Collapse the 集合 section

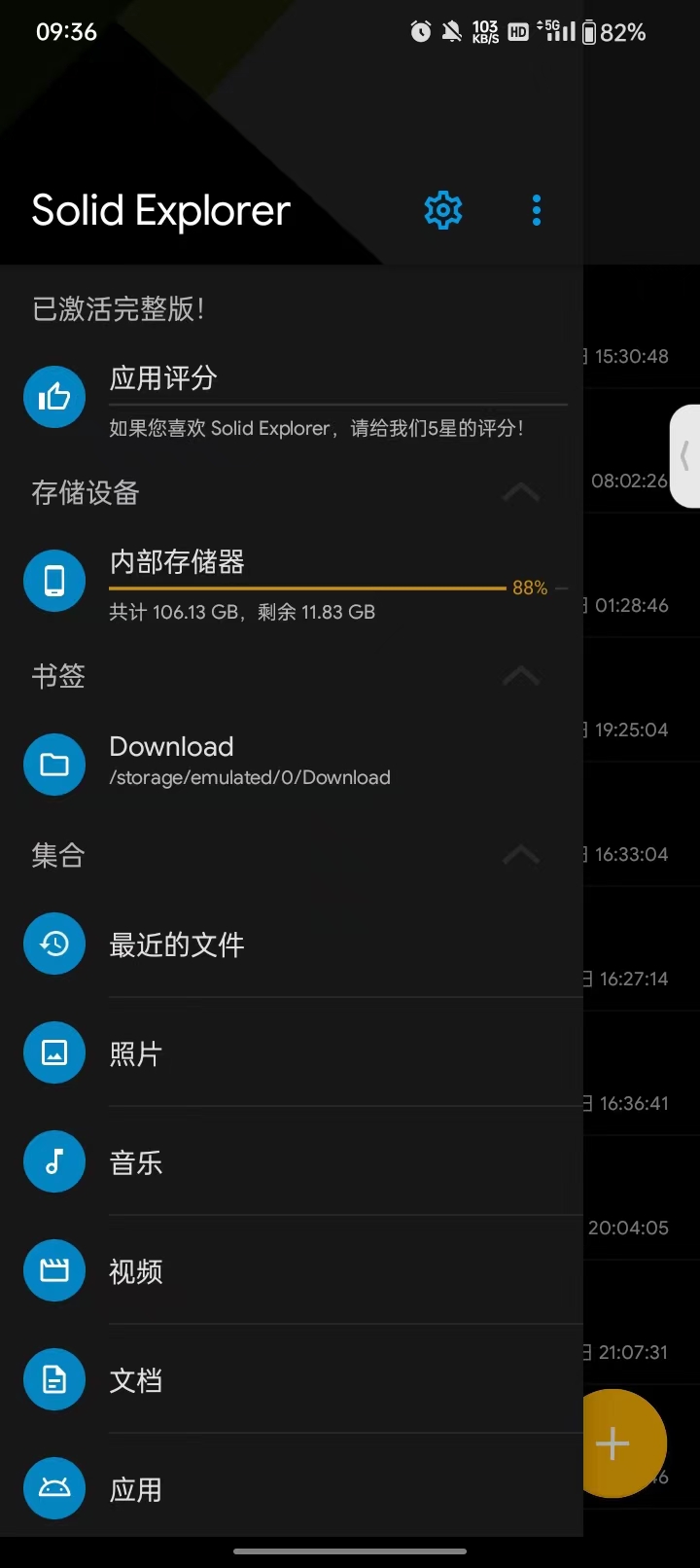[x=520, y=854]
